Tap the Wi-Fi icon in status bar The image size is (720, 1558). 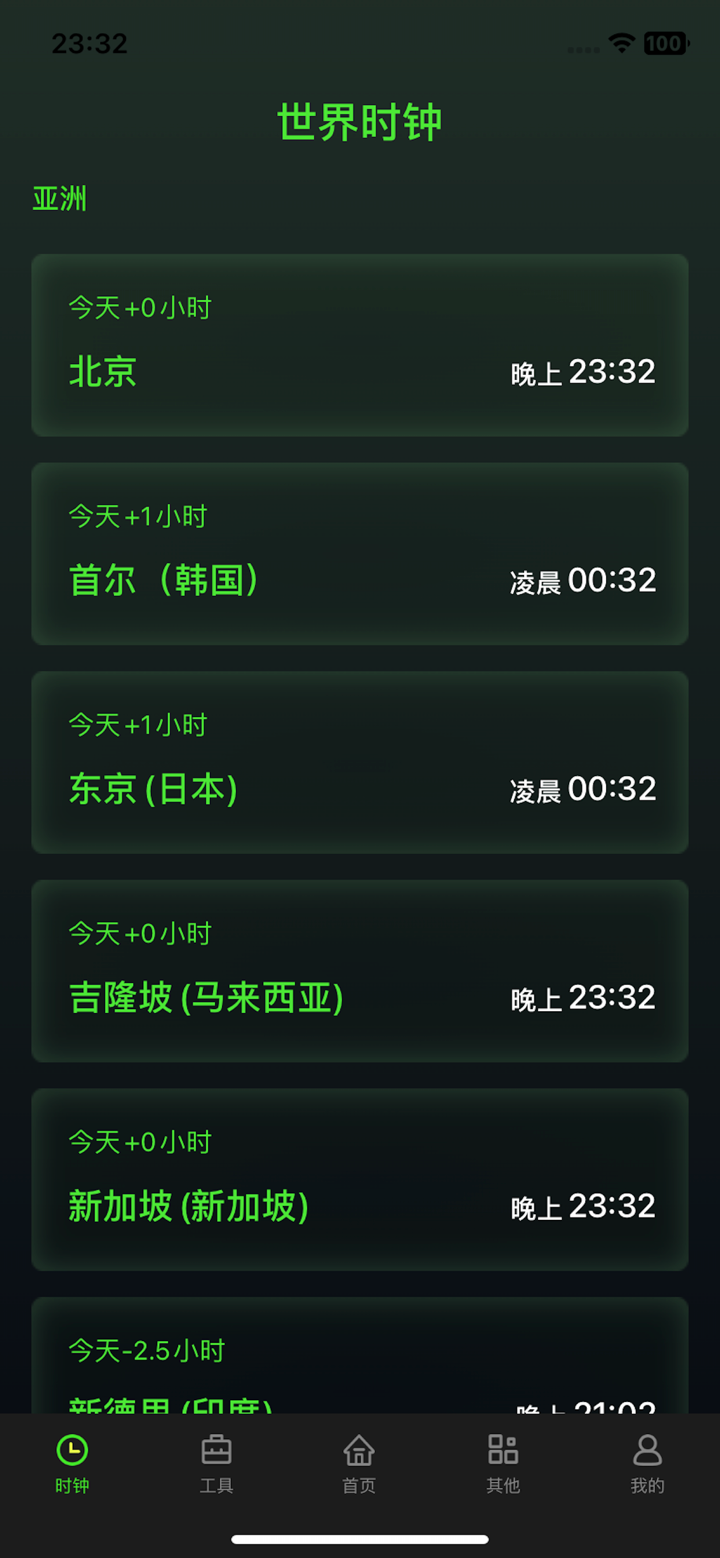[x=619, y=43]
